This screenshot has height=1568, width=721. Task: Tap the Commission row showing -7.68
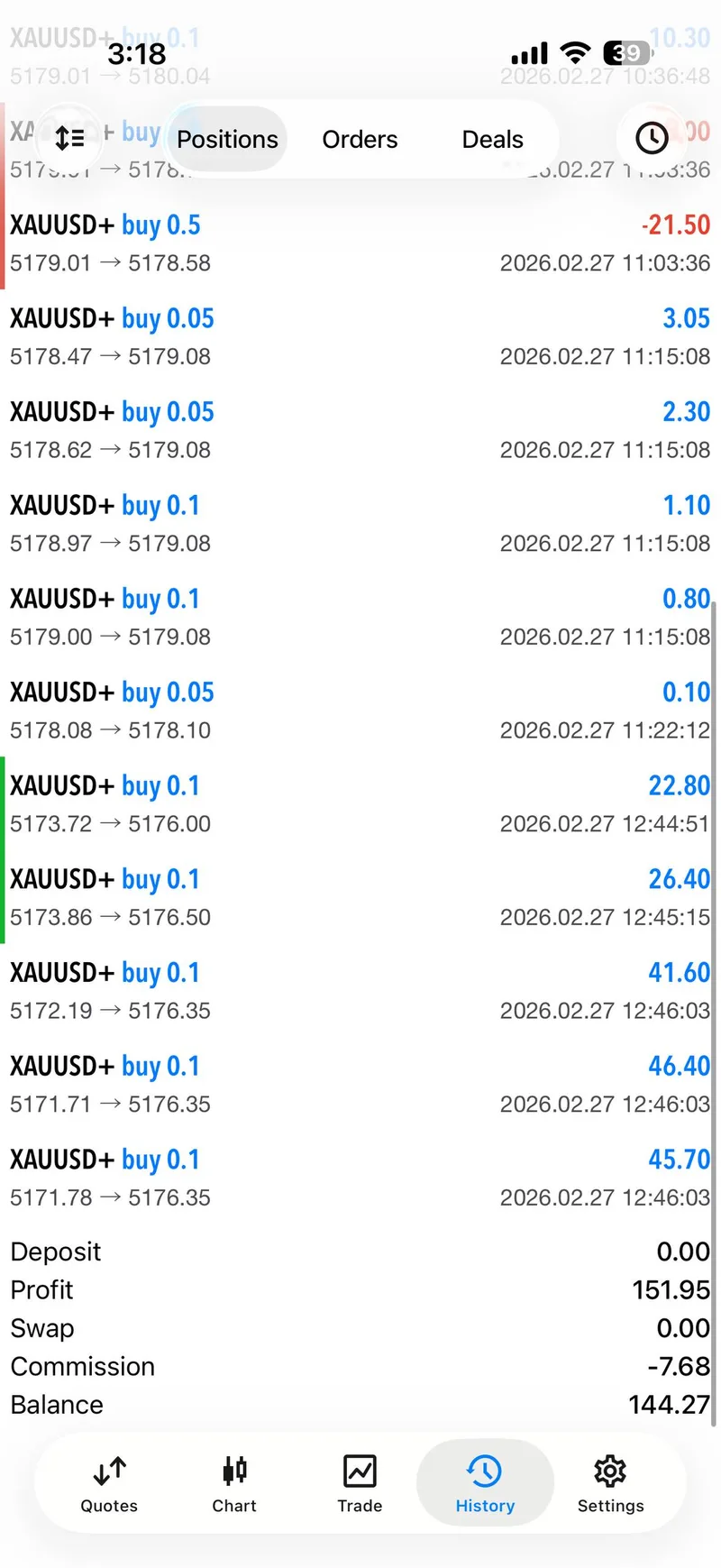pos(360,1366)
